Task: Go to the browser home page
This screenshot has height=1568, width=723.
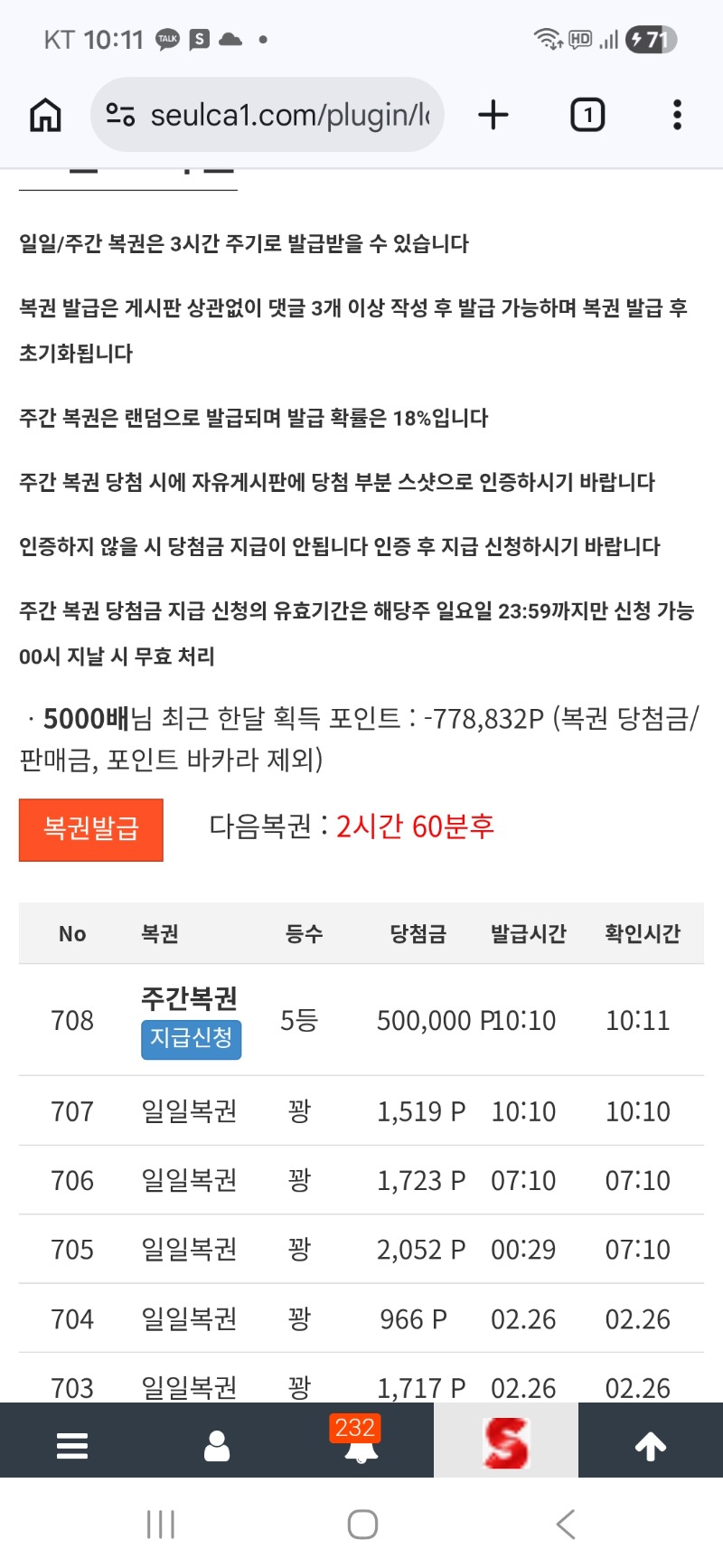Action: pos(45,115)
